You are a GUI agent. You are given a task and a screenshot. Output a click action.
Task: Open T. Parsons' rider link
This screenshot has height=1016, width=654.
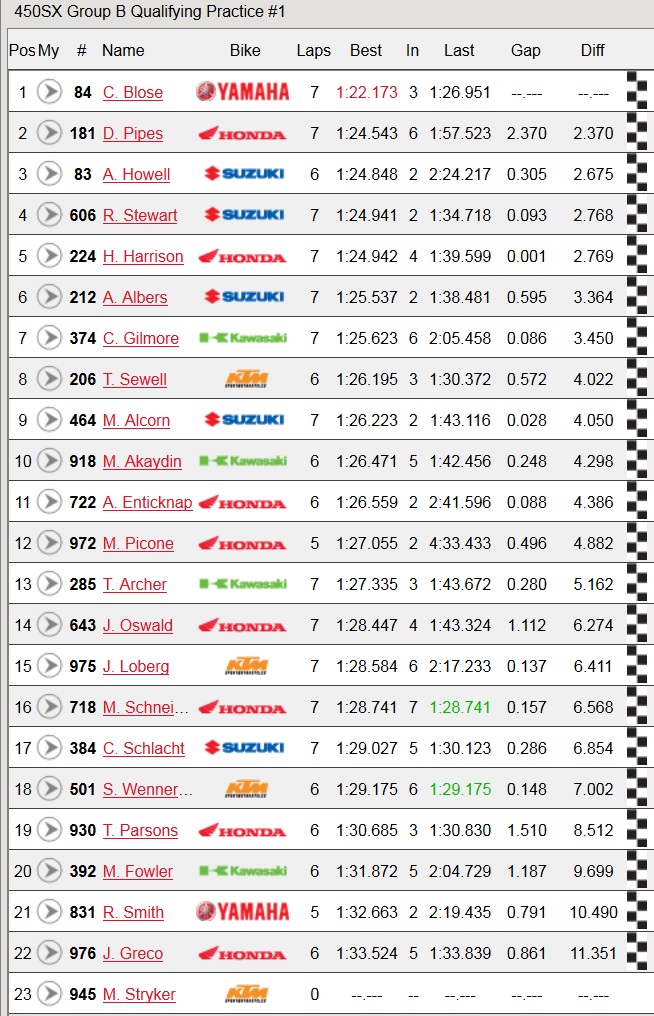[140, 830]
